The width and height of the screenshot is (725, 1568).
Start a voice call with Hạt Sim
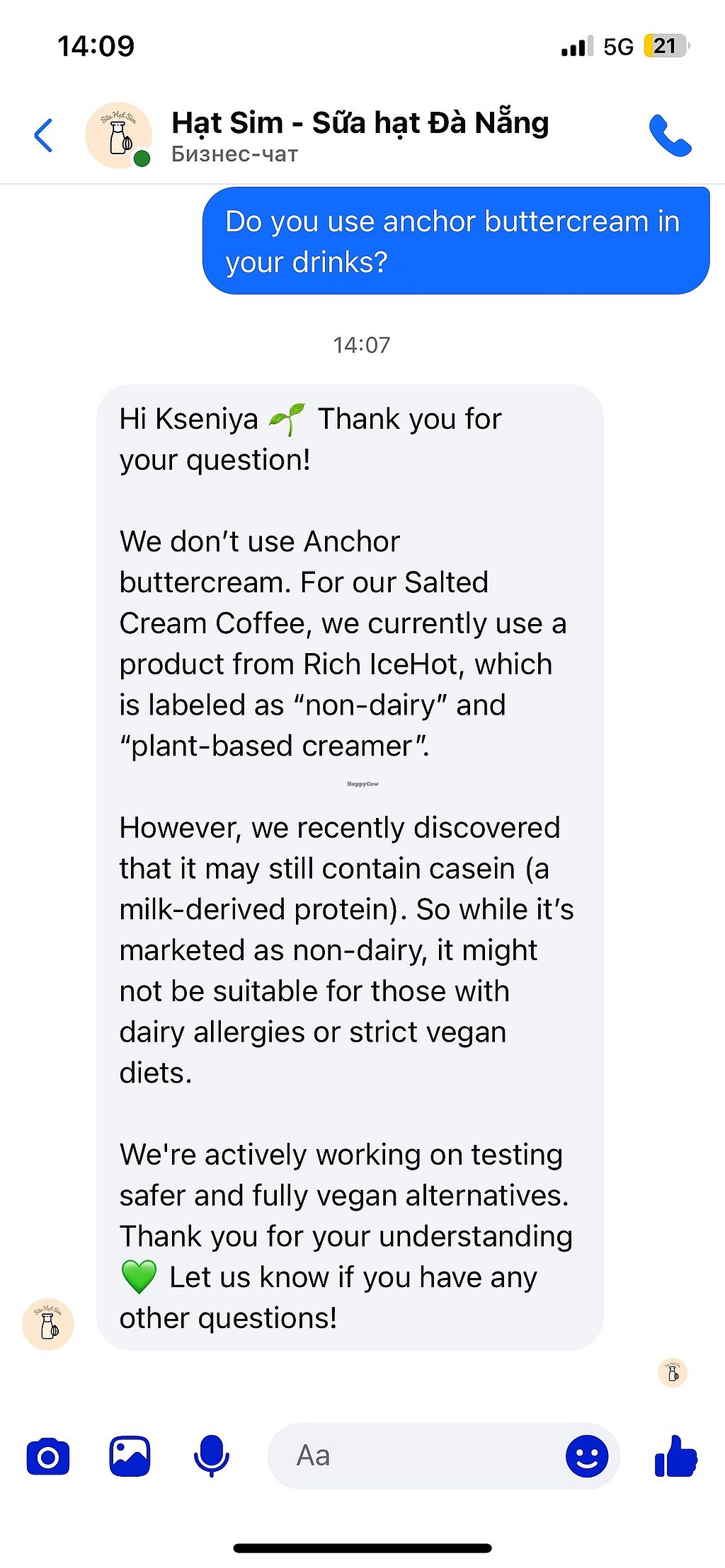pyautogui.click(x=670, y=135)
